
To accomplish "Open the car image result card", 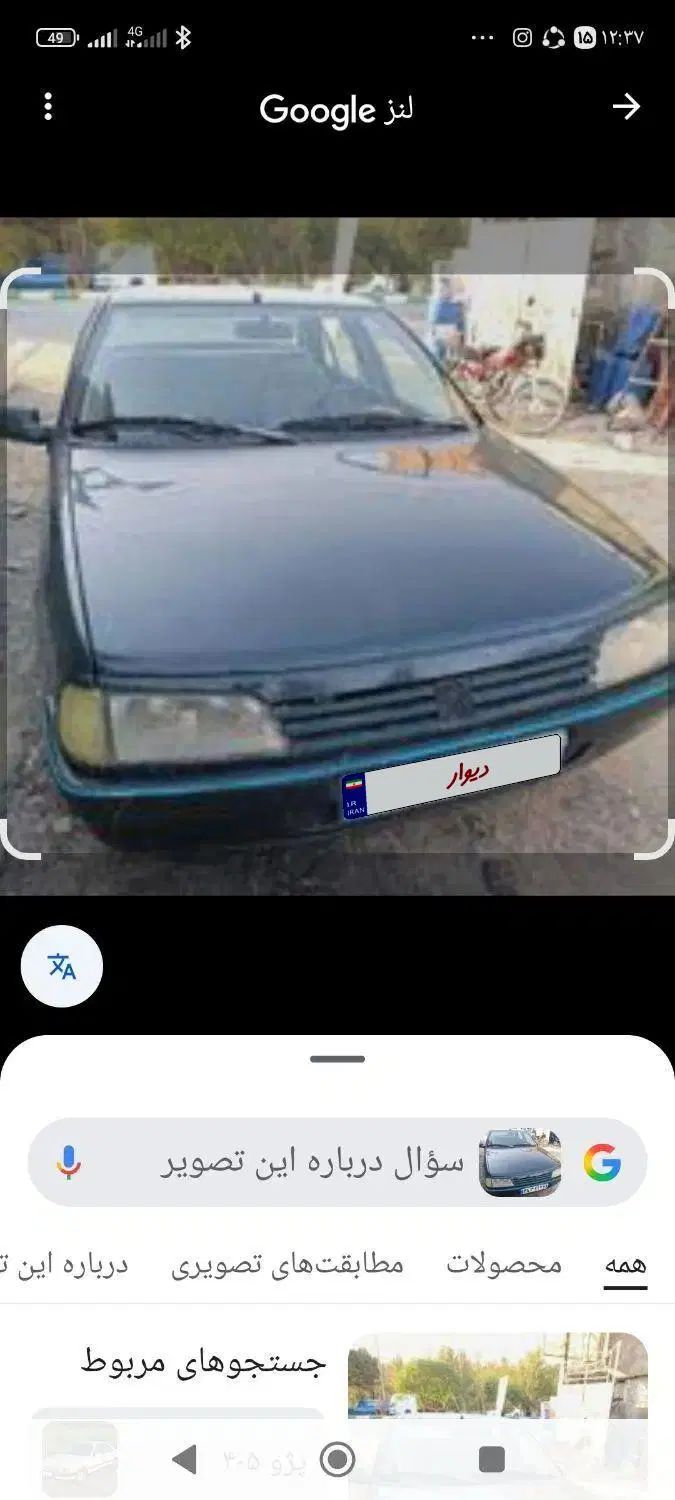I will pyautogui.click(x=497, y=1380).
